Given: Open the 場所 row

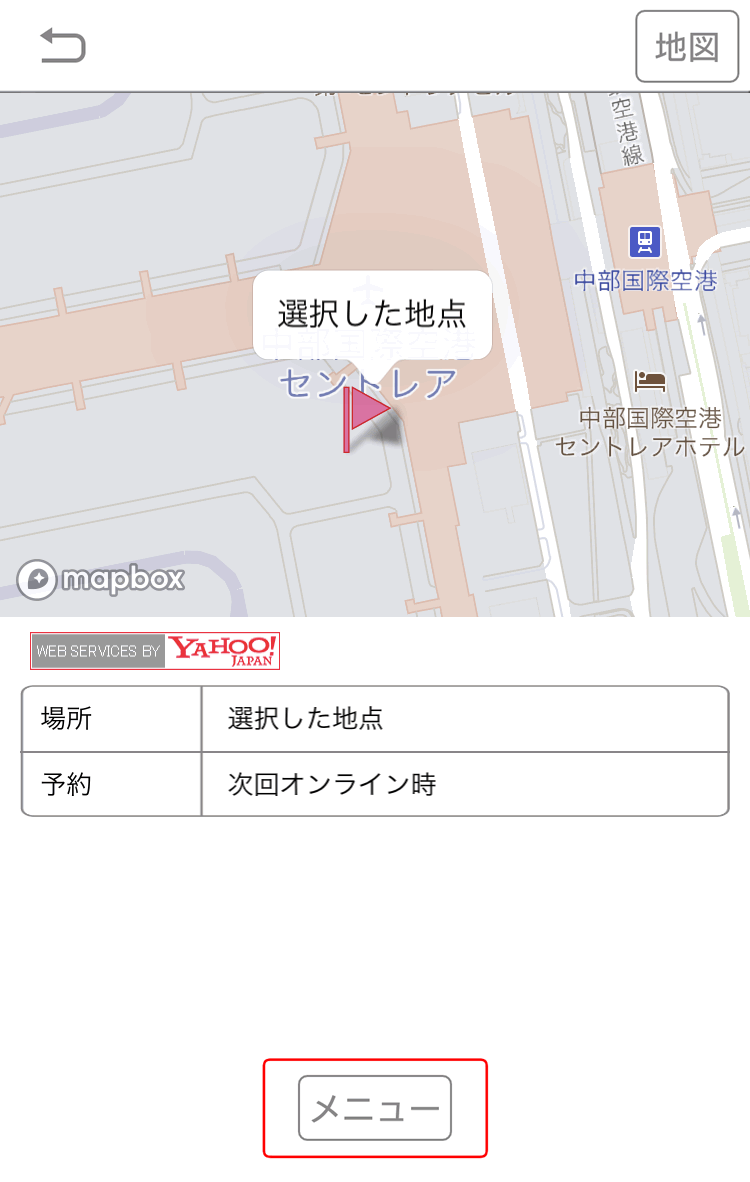Looking at the screenshot, I should 375,718.
